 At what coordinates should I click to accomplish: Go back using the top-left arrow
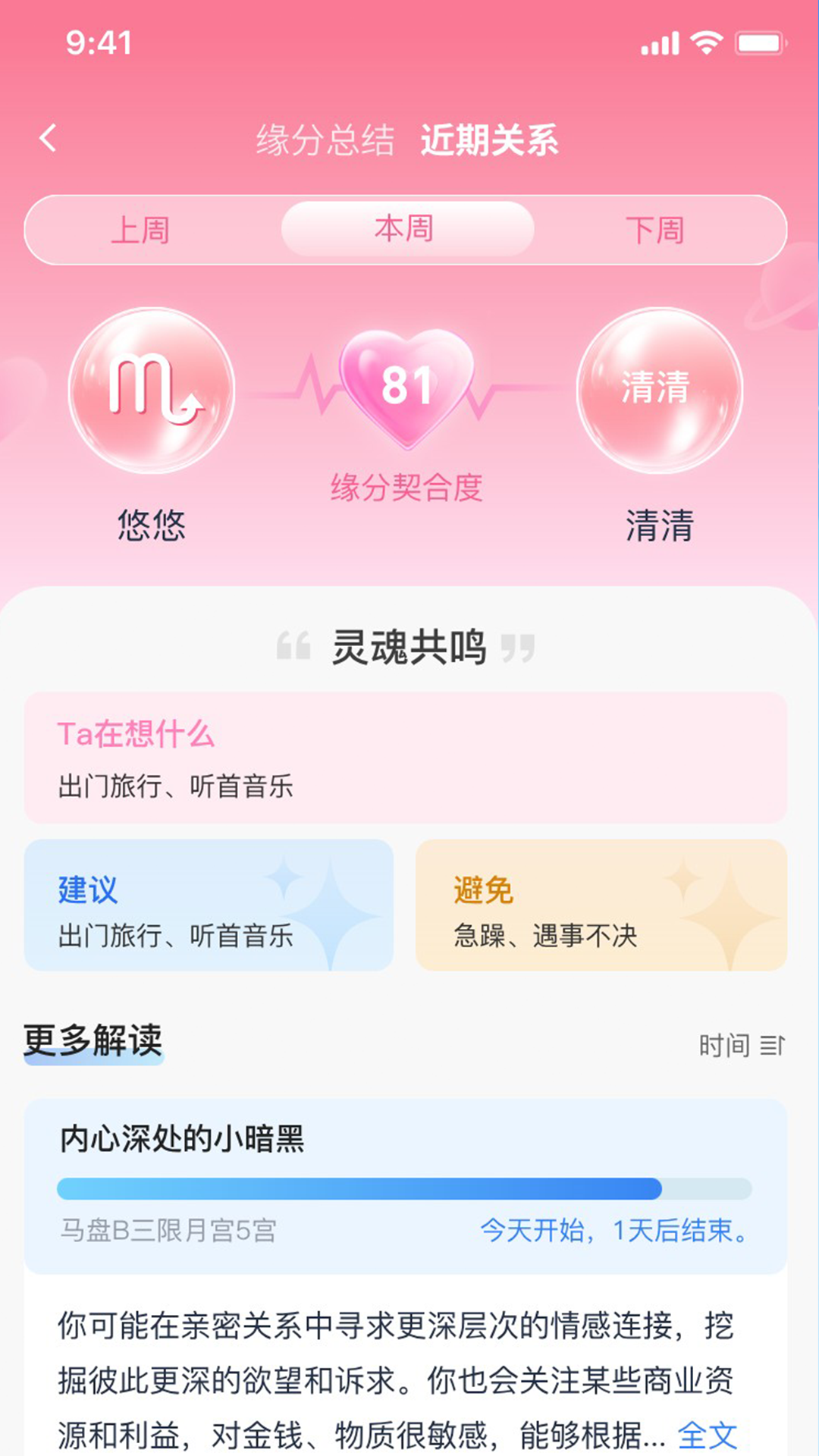click(x=49, y=139)
